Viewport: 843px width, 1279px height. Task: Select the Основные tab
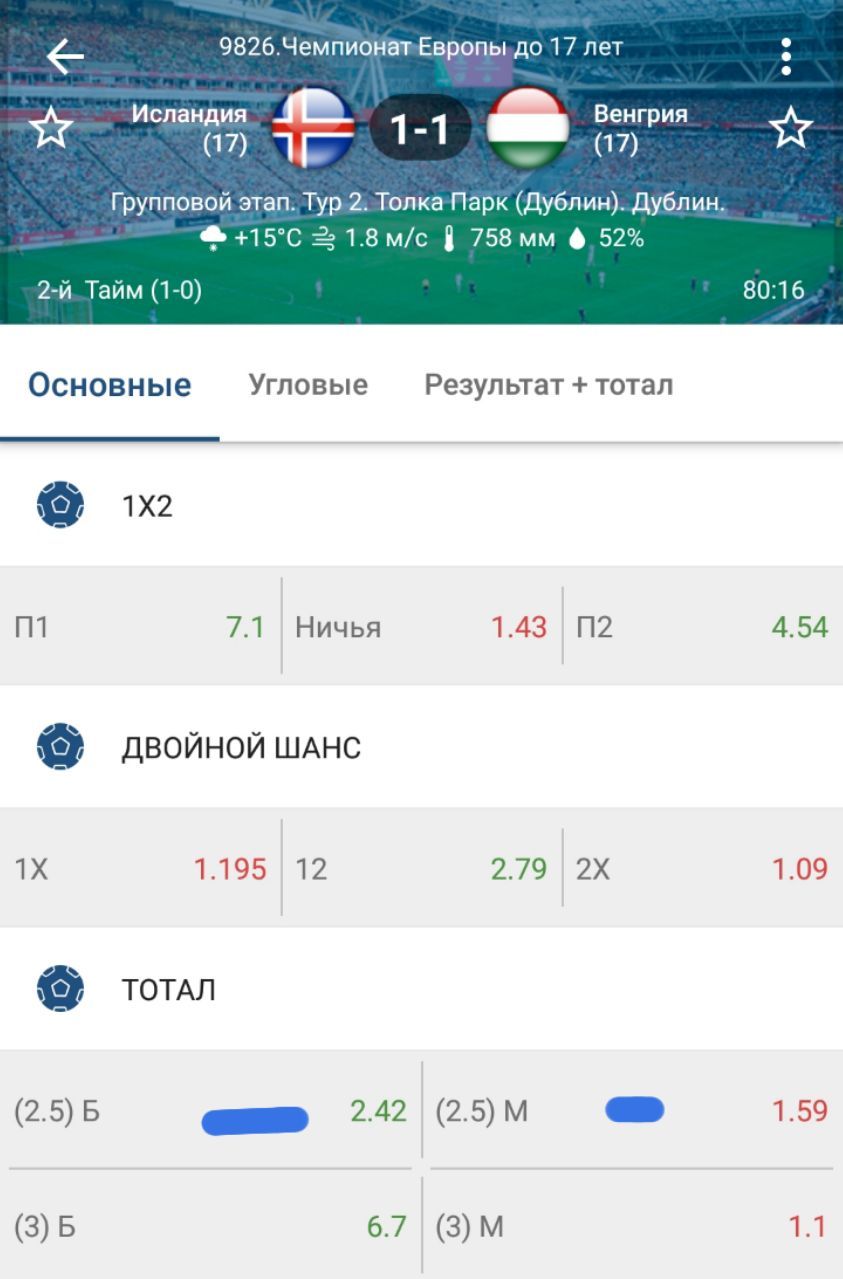pyautogui.click(x=109, y=385)
